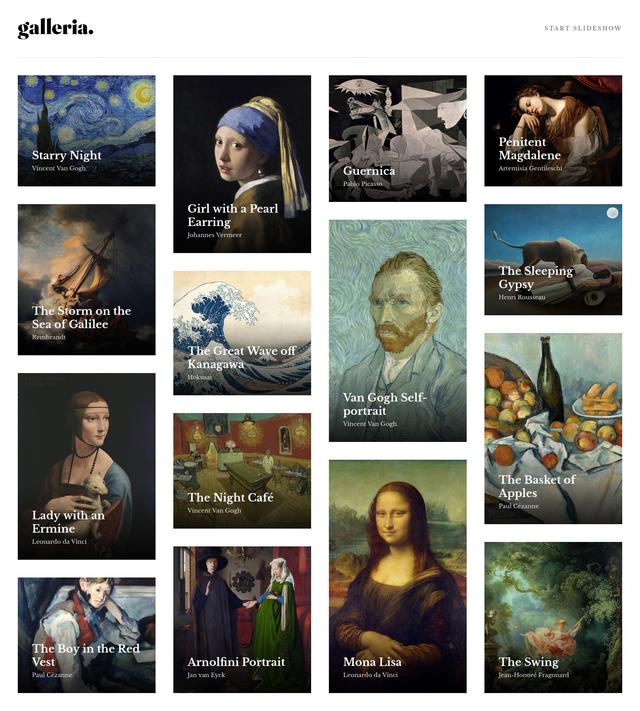640x711 pixels.
Task: Open Lady with an Ermine
Action: click(86, 465)
